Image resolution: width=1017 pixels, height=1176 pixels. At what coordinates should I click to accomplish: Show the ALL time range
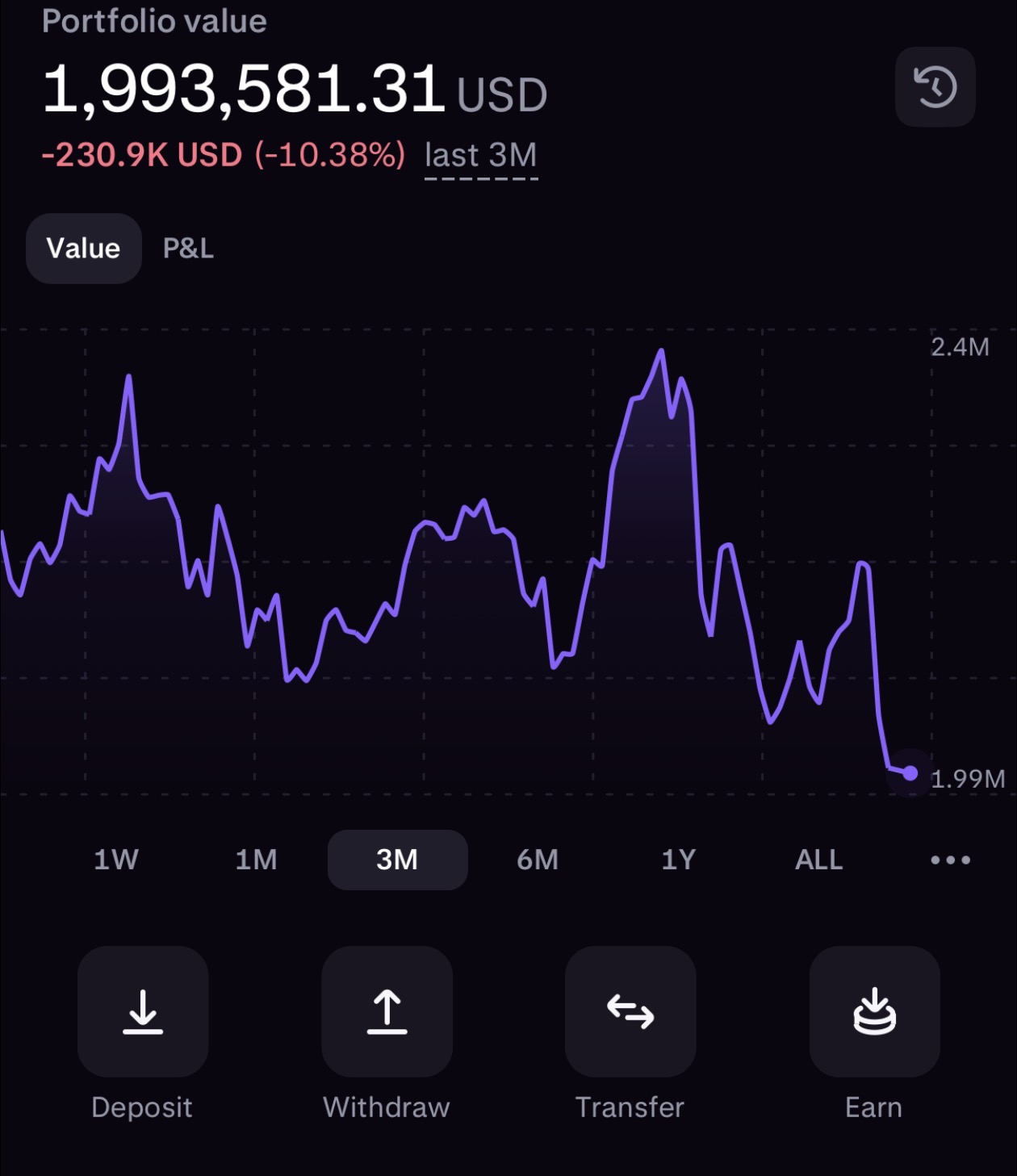coord(818,860)
